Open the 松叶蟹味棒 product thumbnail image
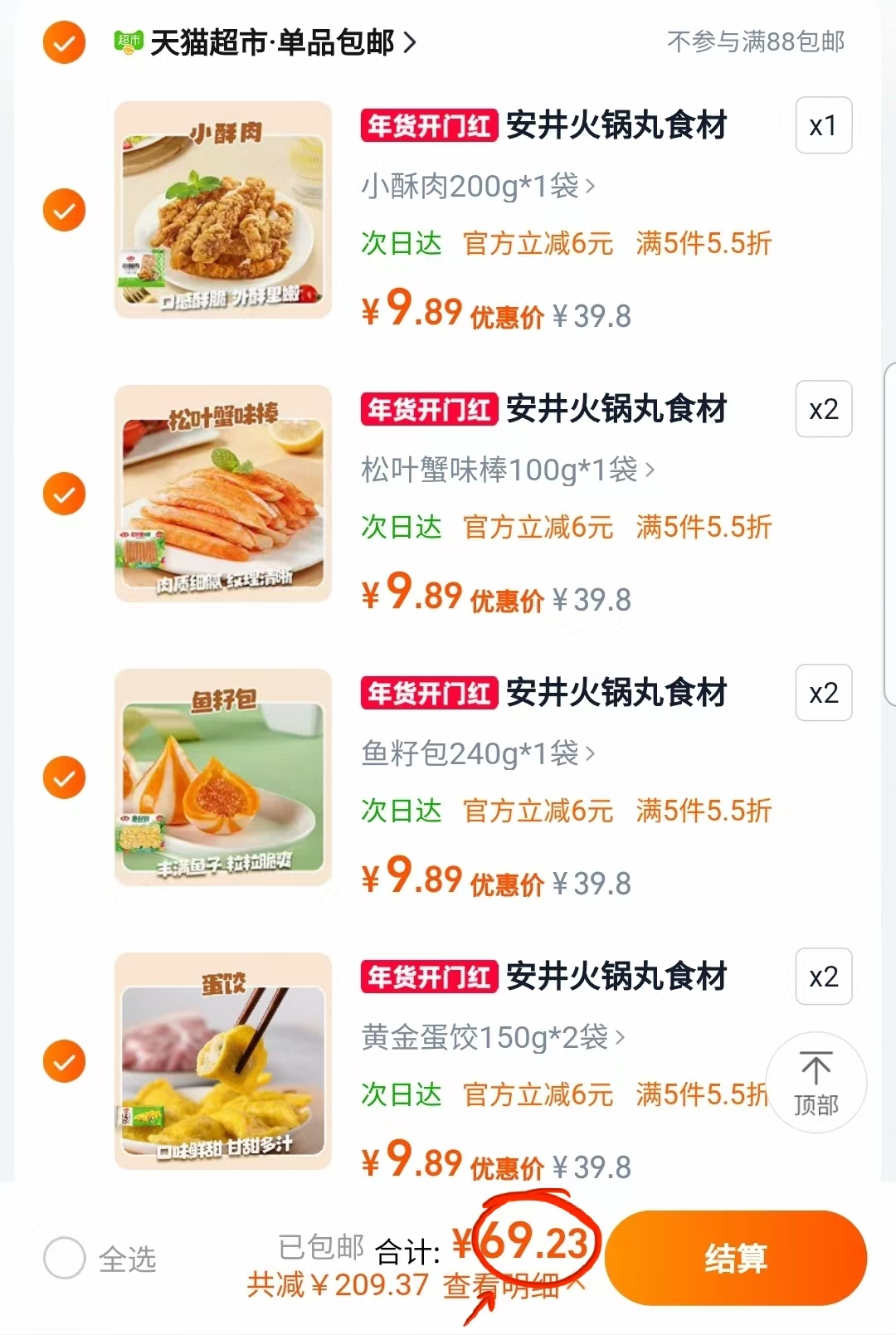The image size is (896, 1335). (221, 493)
